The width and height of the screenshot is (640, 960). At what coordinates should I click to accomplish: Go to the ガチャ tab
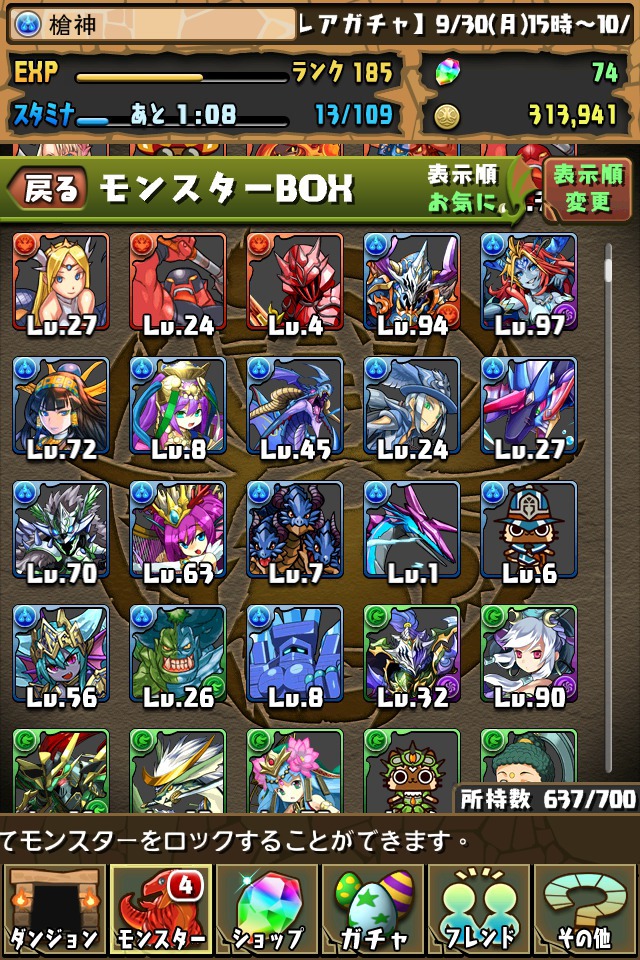pyautogui.click(x=373, y=910)
